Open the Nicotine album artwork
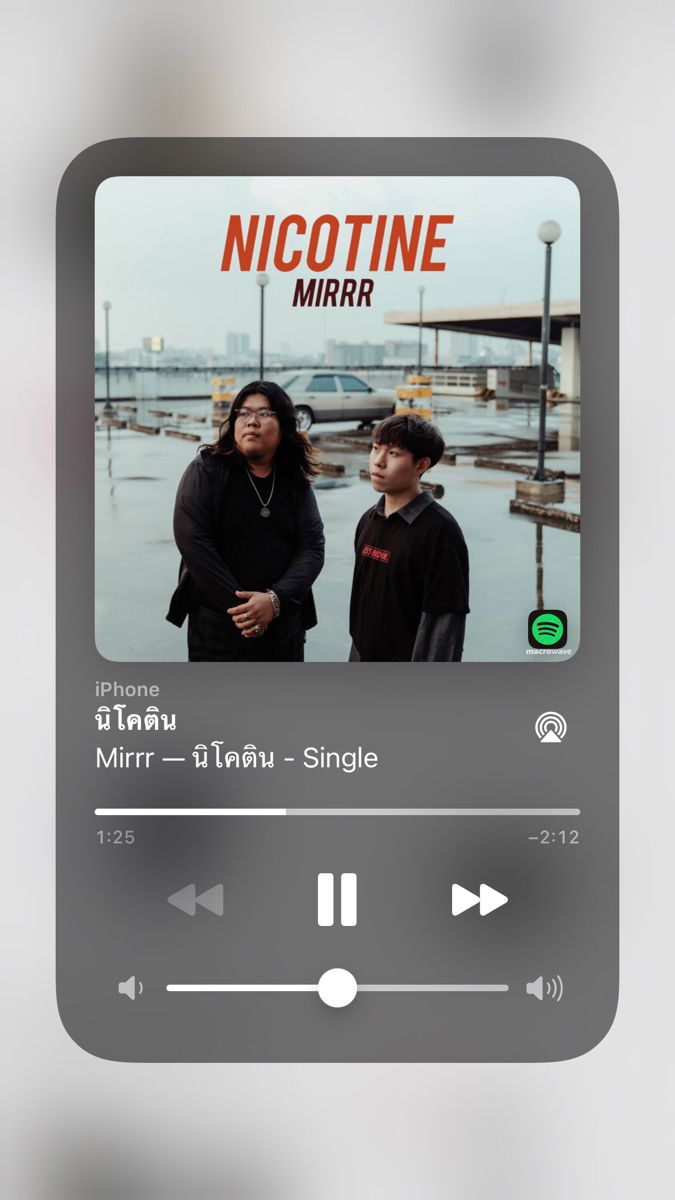 [337, 419]
